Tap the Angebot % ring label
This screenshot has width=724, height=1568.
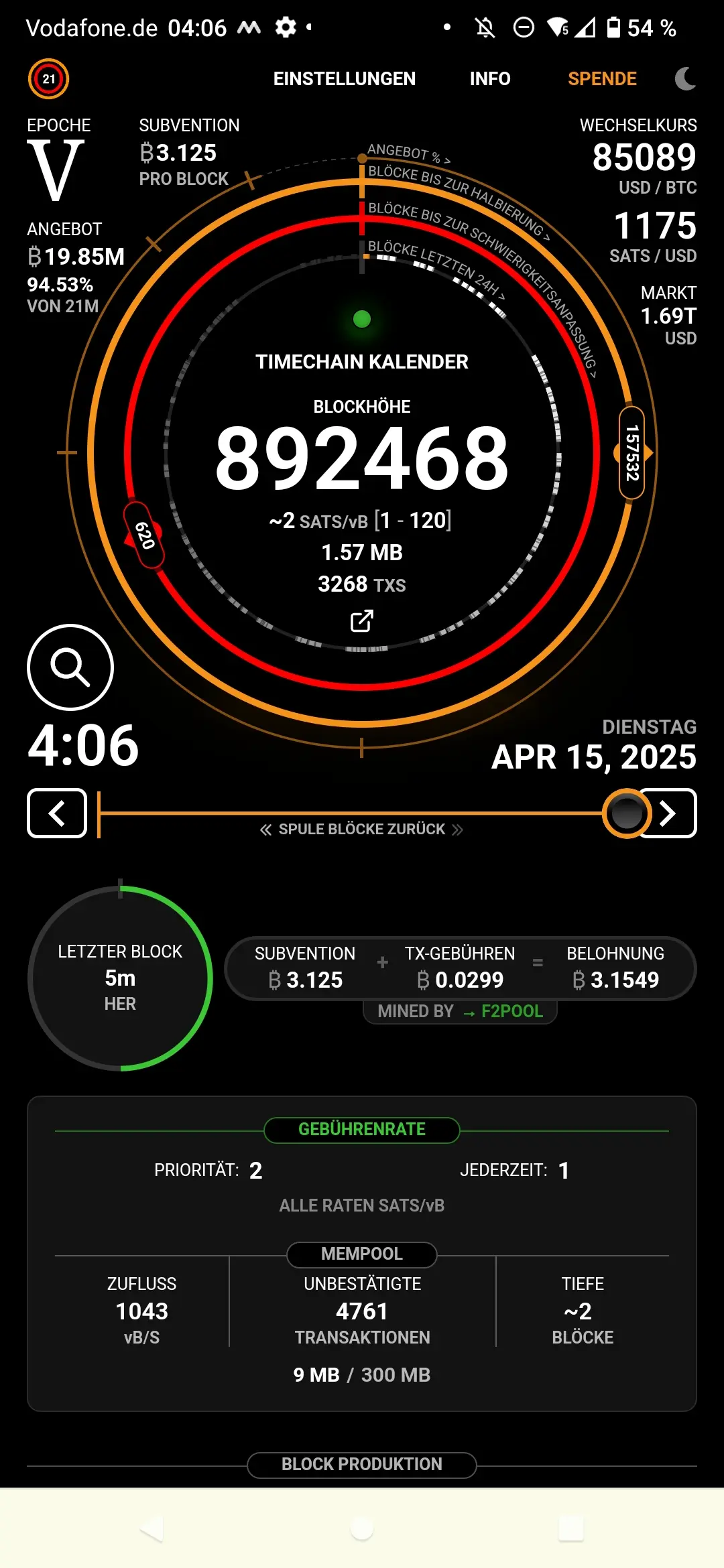[408, 153]
